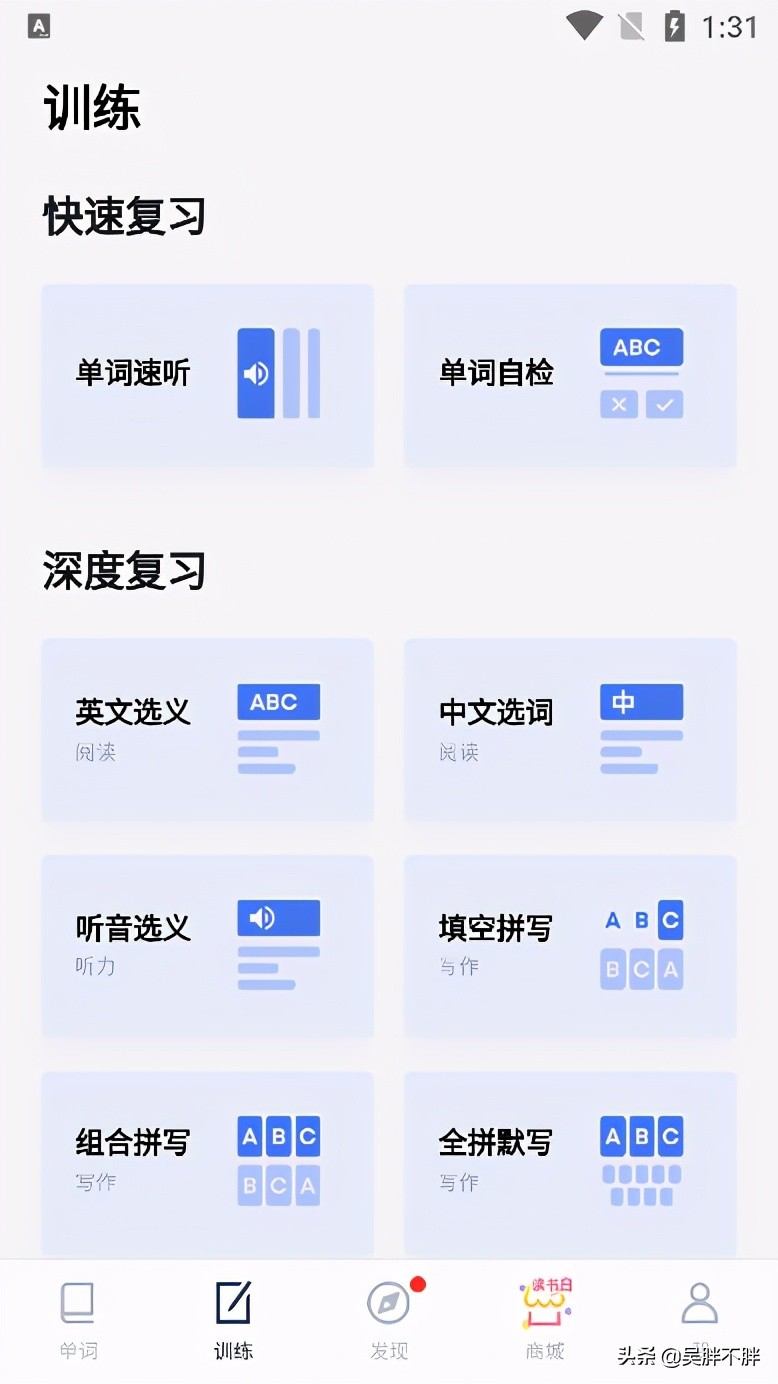Tap the pencil icon for 训练 tab
Viewport: 778px width, 1384px height.
[x=233, y=1302]
